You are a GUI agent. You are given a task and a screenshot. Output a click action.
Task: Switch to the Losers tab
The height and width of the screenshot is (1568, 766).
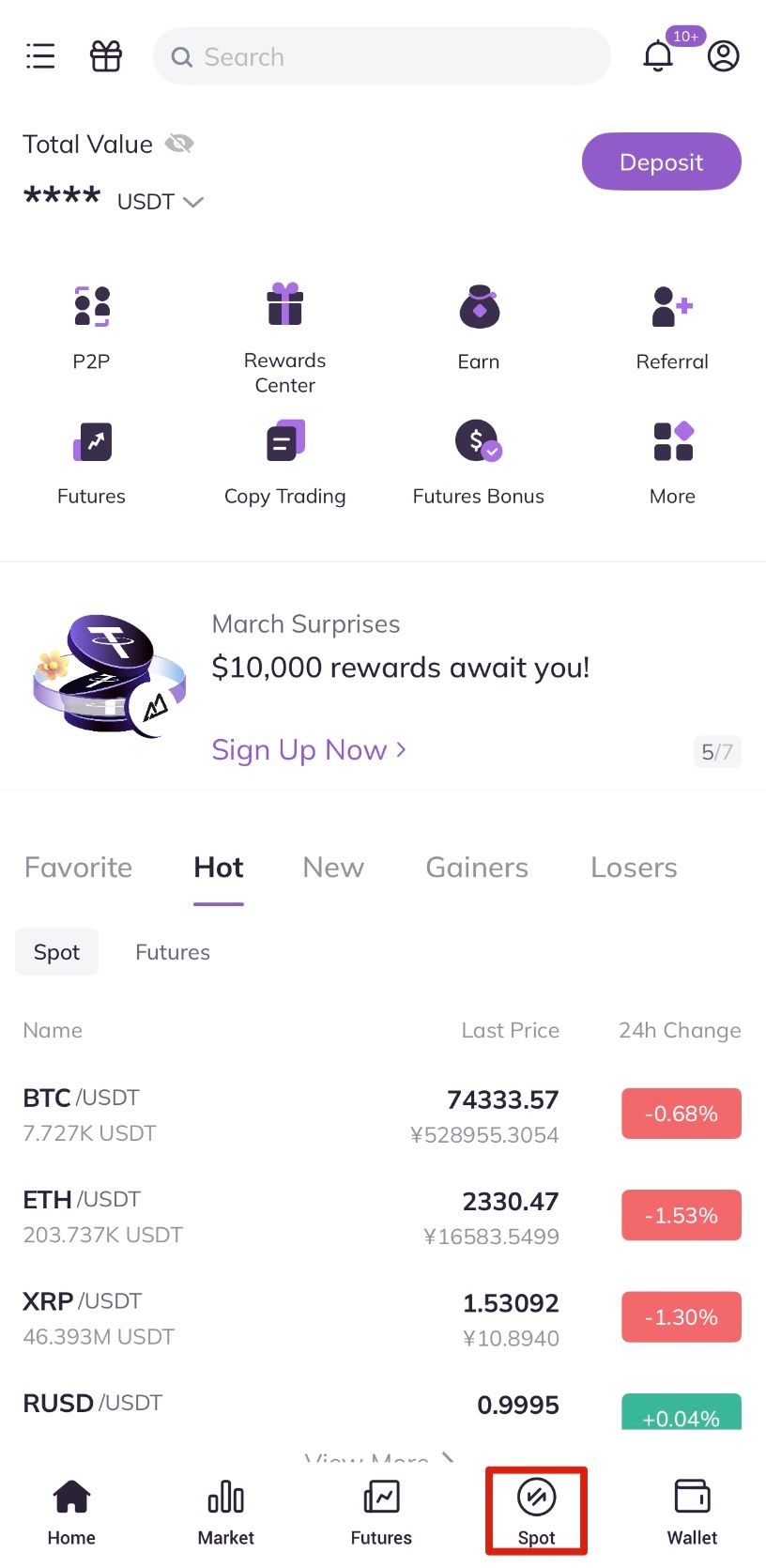[x=634, y=868]
